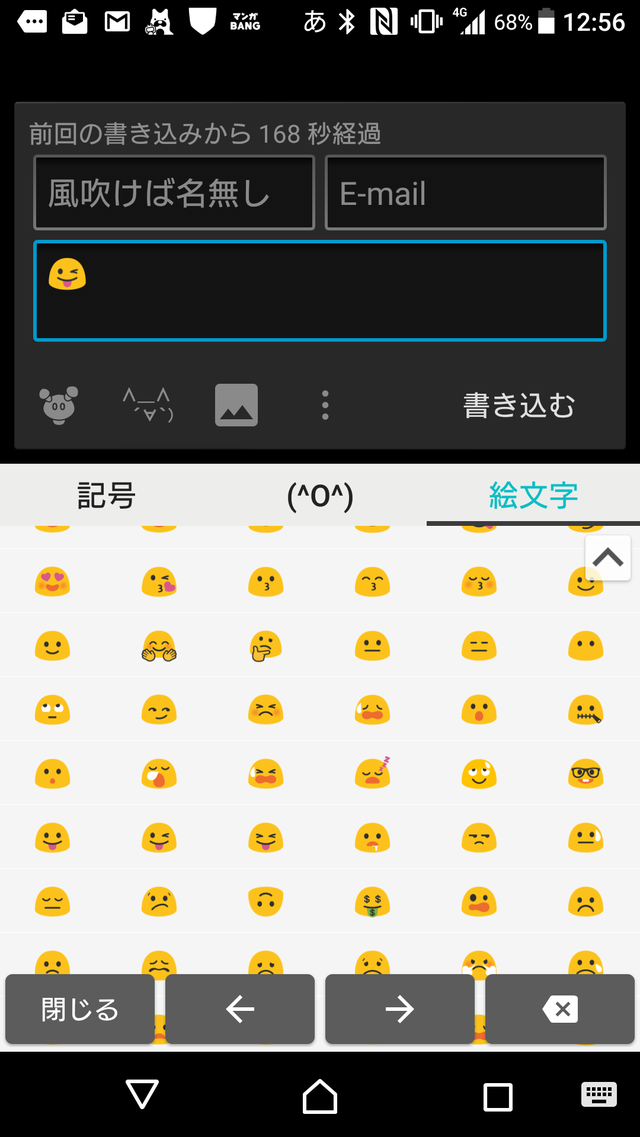Screen dimensions: 640x1137
Task: Select the 絵文字 tab
Action: (533, 496)
